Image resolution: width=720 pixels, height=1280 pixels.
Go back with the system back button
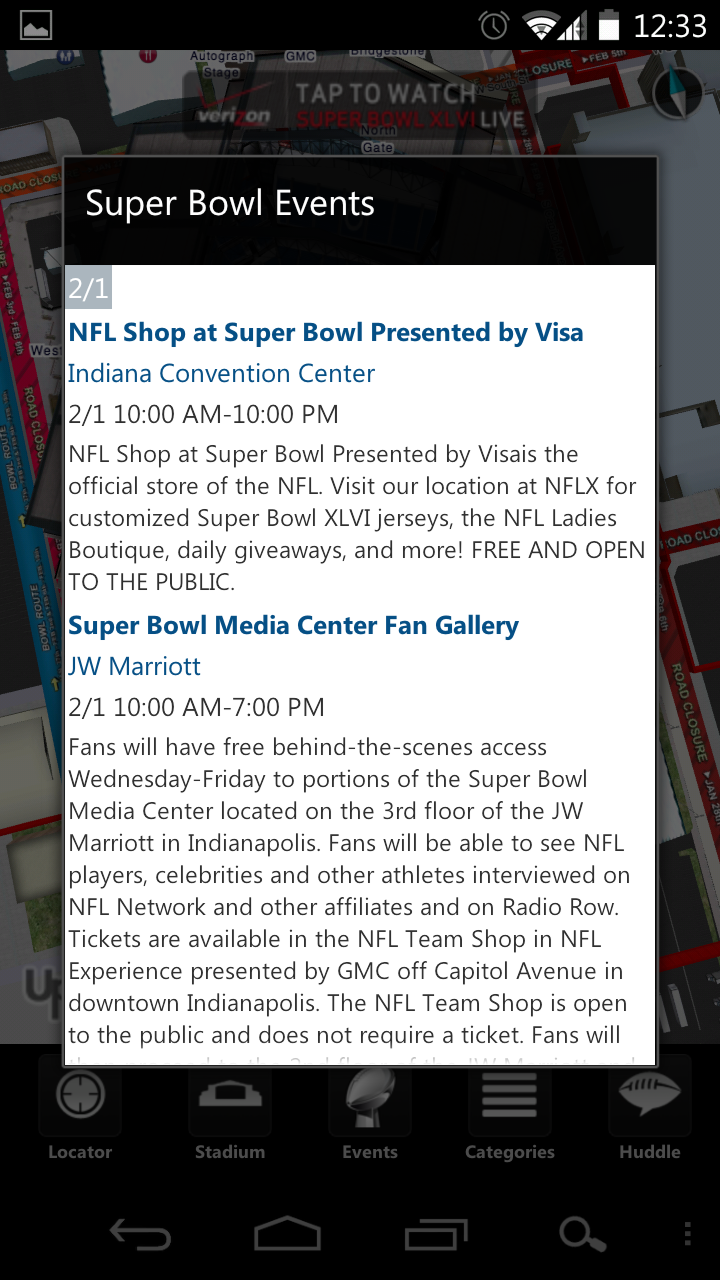pyautogui.click(x=140, y=1235)
